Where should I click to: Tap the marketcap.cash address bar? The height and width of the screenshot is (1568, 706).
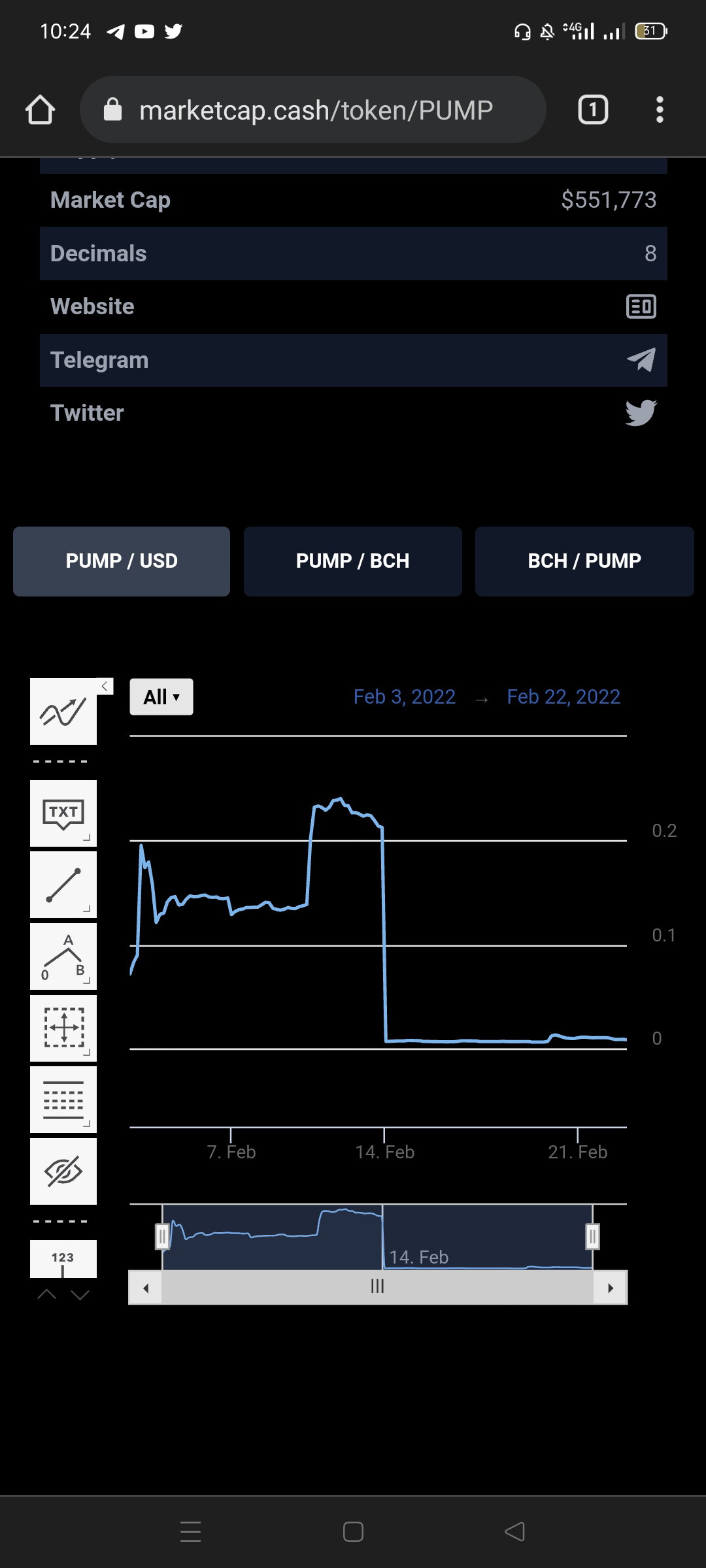[x=312, y=110]
